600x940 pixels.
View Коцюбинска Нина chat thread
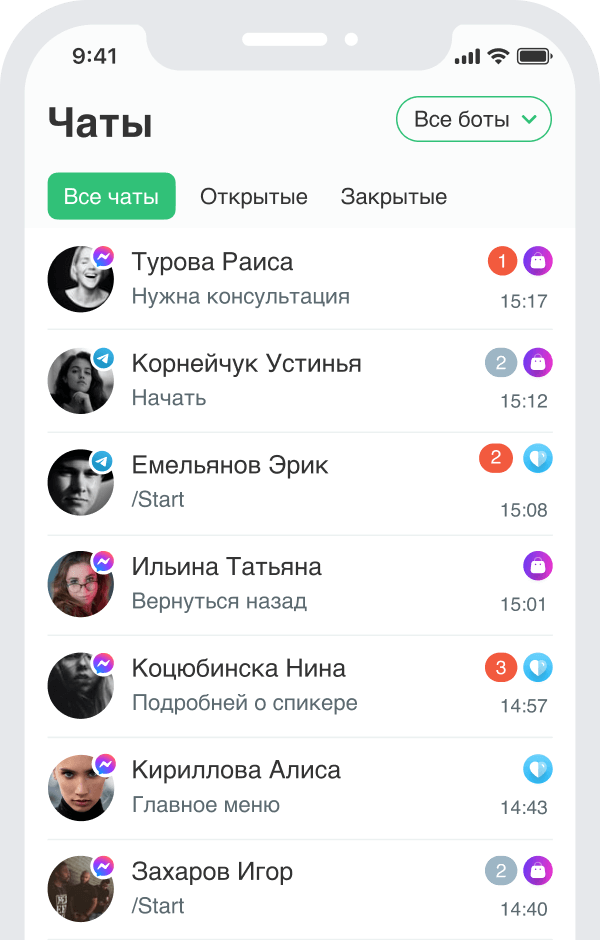pyautogui.click(x=300, y=686)
